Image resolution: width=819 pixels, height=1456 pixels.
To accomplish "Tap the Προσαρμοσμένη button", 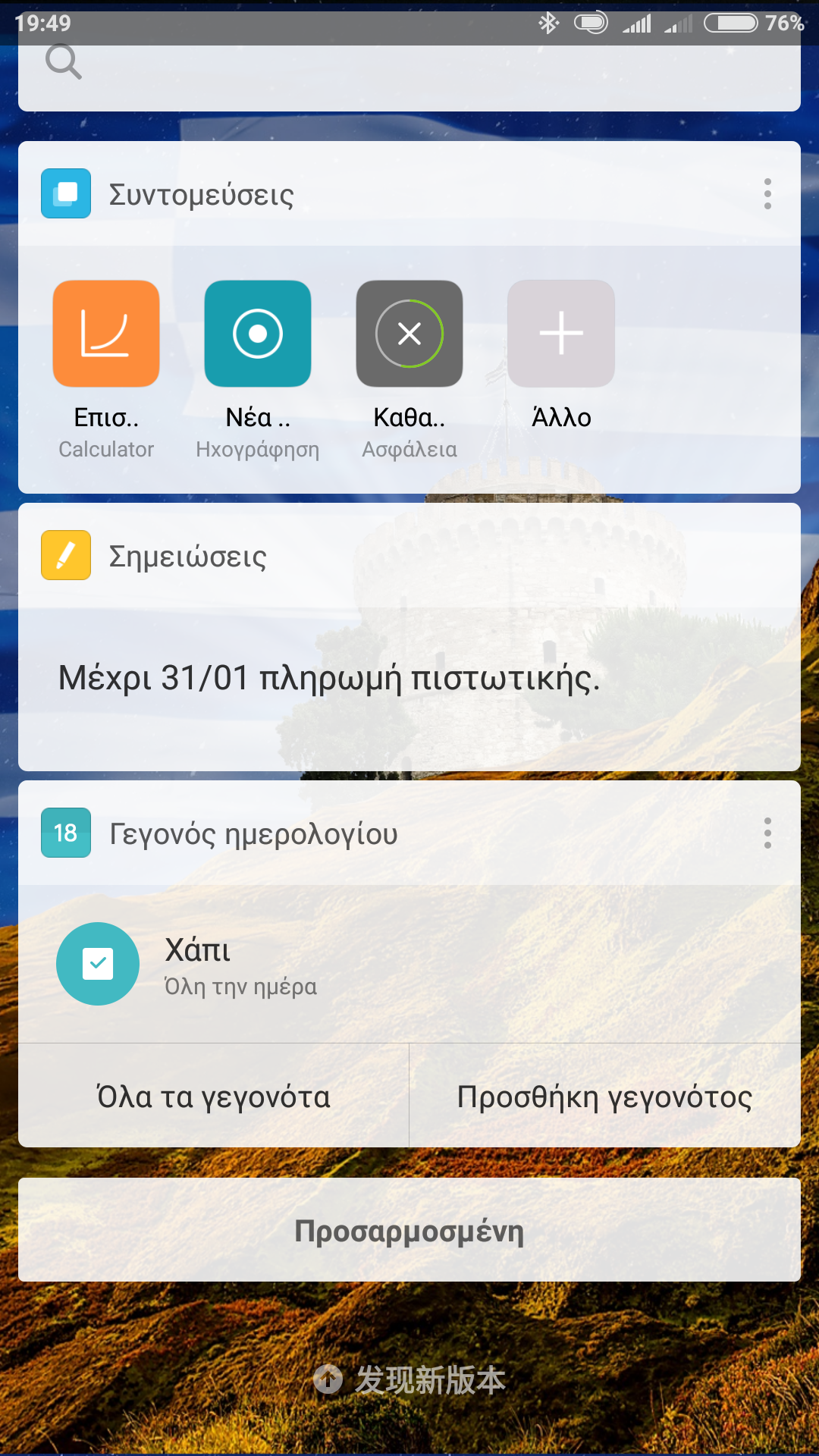I will coord(409,1230).
